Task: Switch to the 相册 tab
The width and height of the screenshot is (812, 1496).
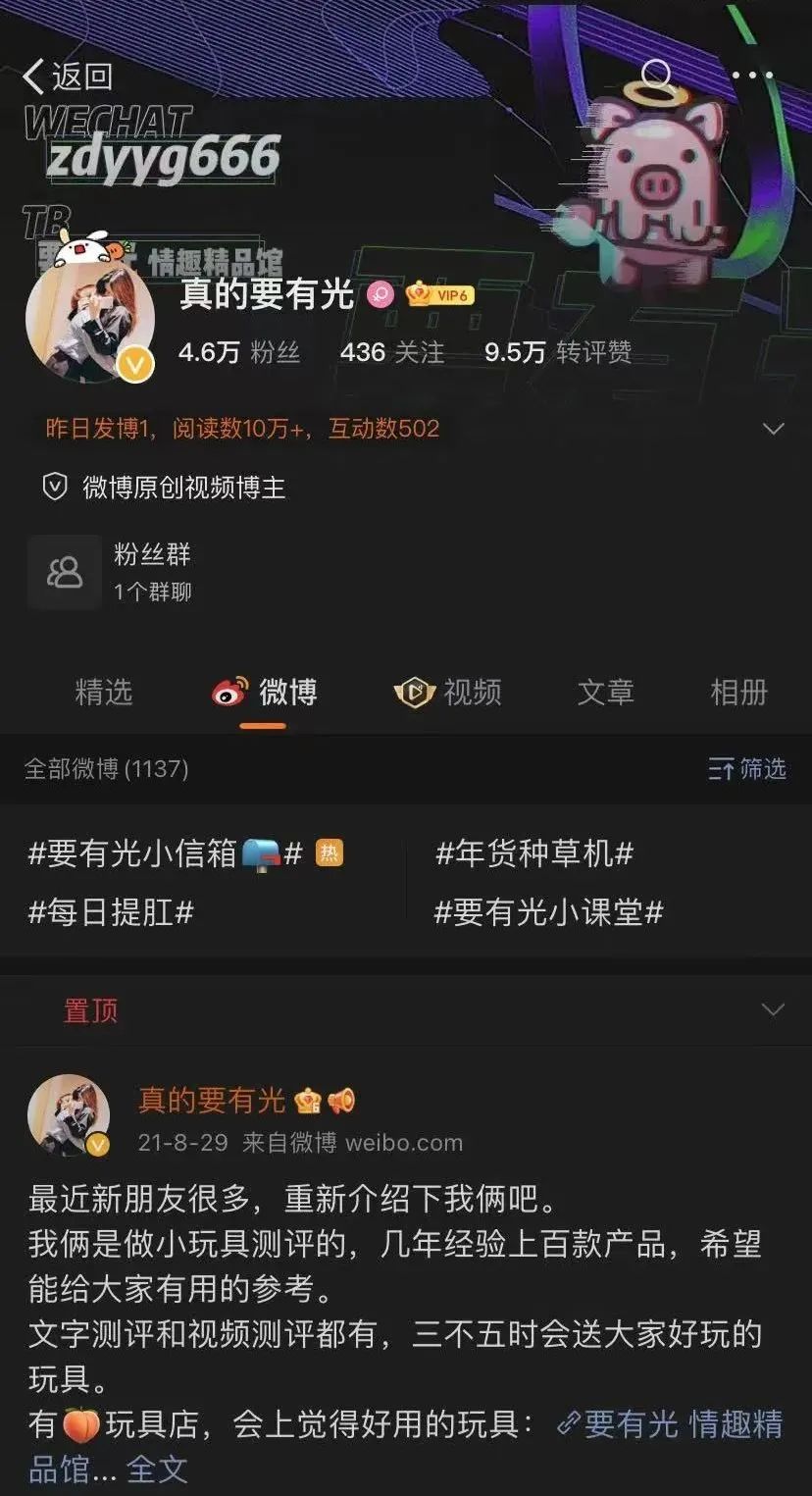Action: [738, 693]
